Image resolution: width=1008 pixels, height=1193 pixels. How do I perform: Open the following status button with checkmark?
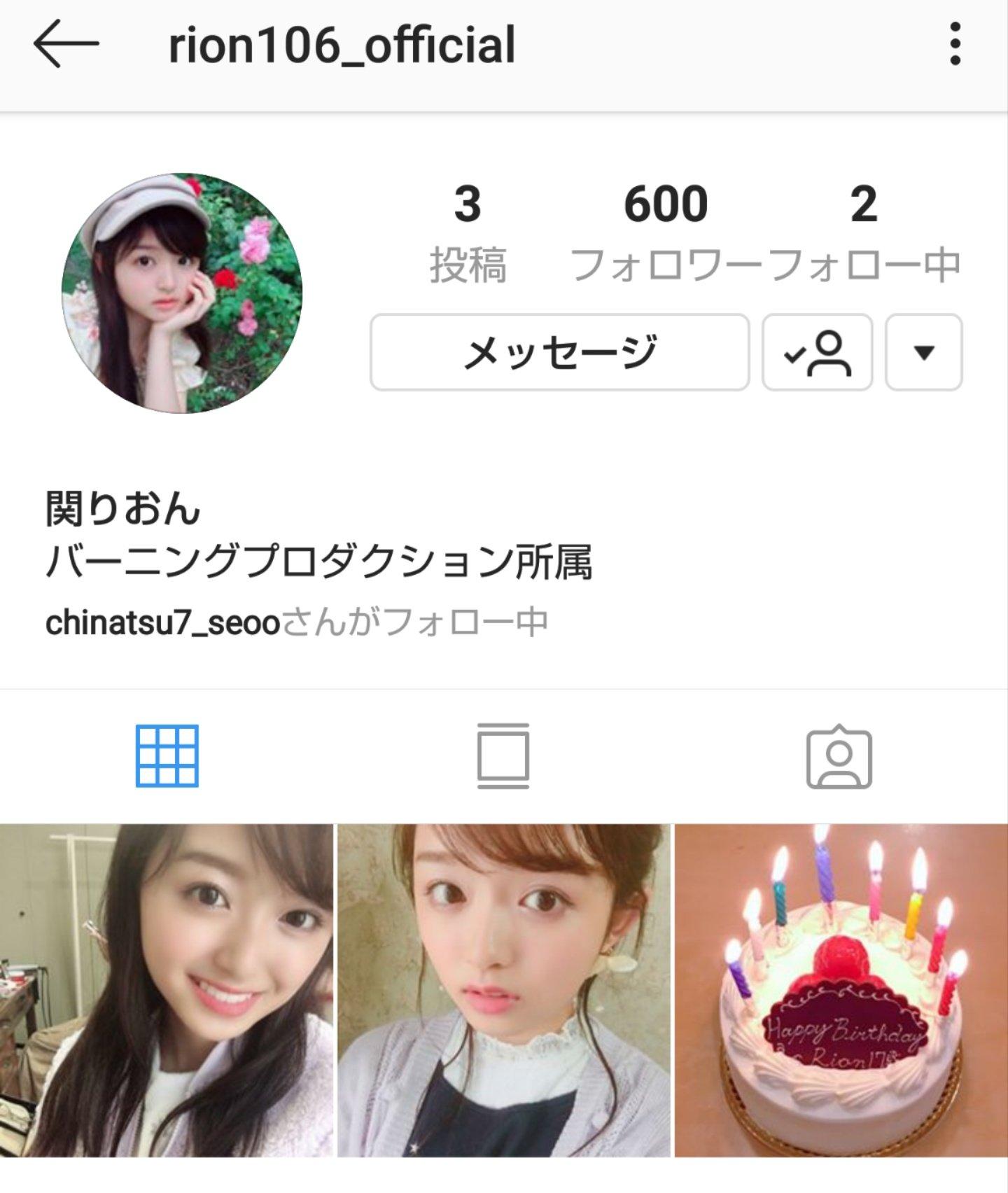(817, 352)
